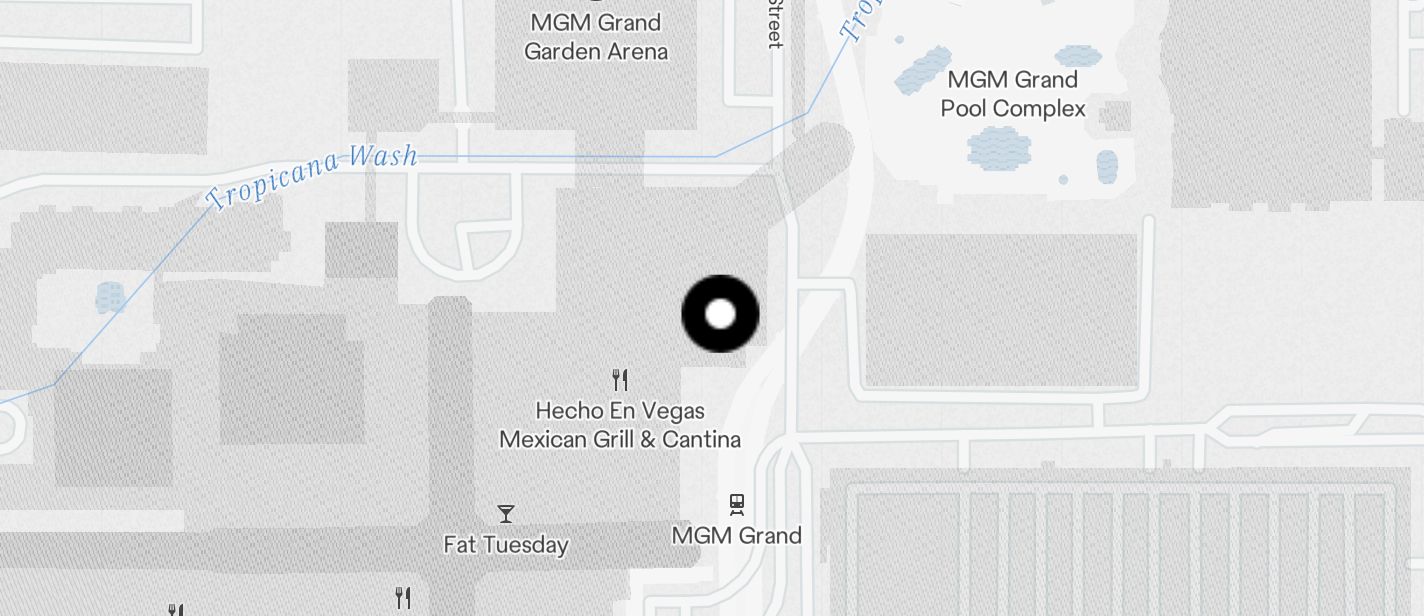1424x616 pixels.
Task: Open Hecho En Vegas Mexican Grill & Cantina
Action: tap(620, 380)
